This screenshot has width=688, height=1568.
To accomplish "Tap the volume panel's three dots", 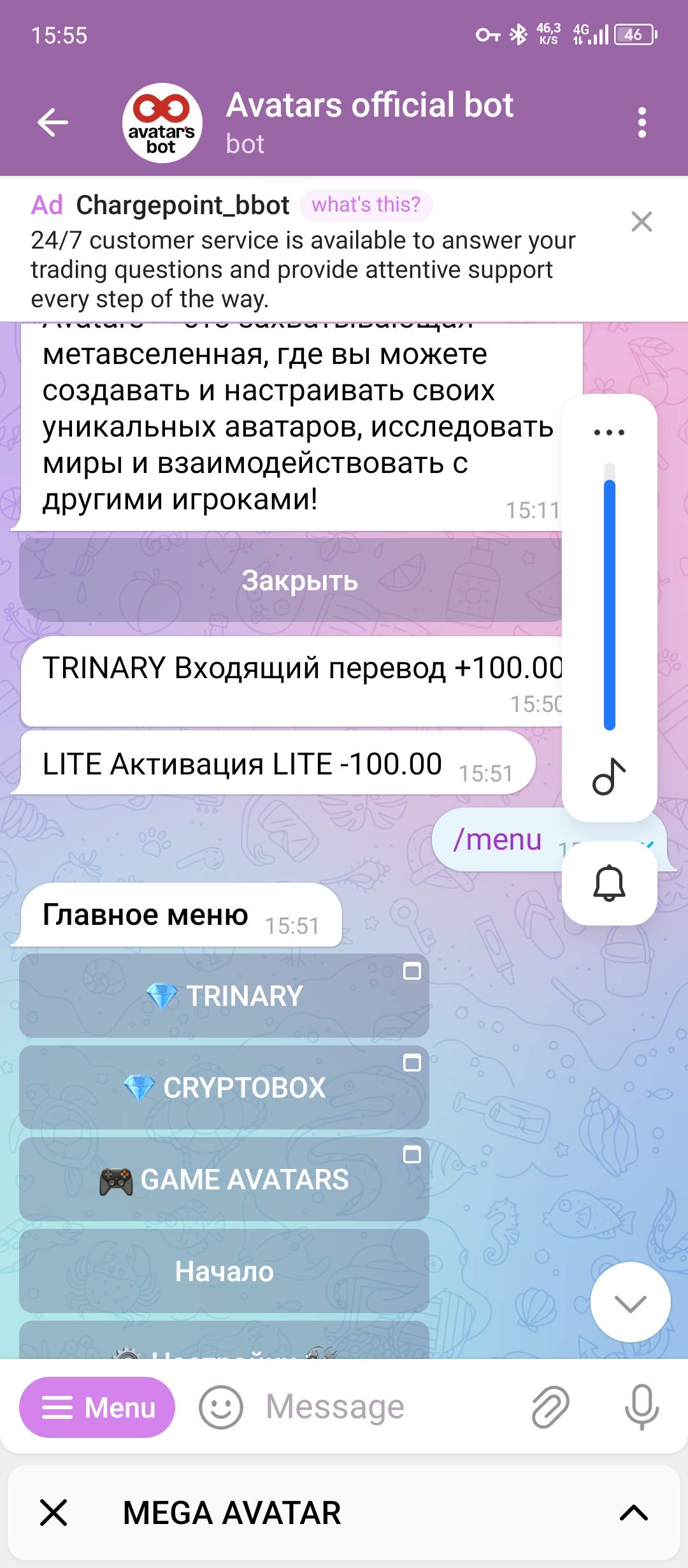I will [609, 432].
